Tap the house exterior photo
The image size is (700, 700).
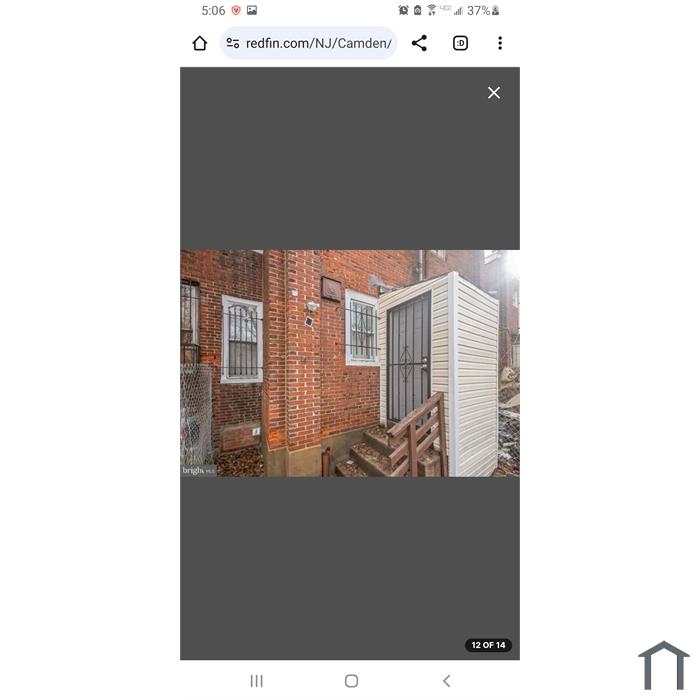coord(350,363)
